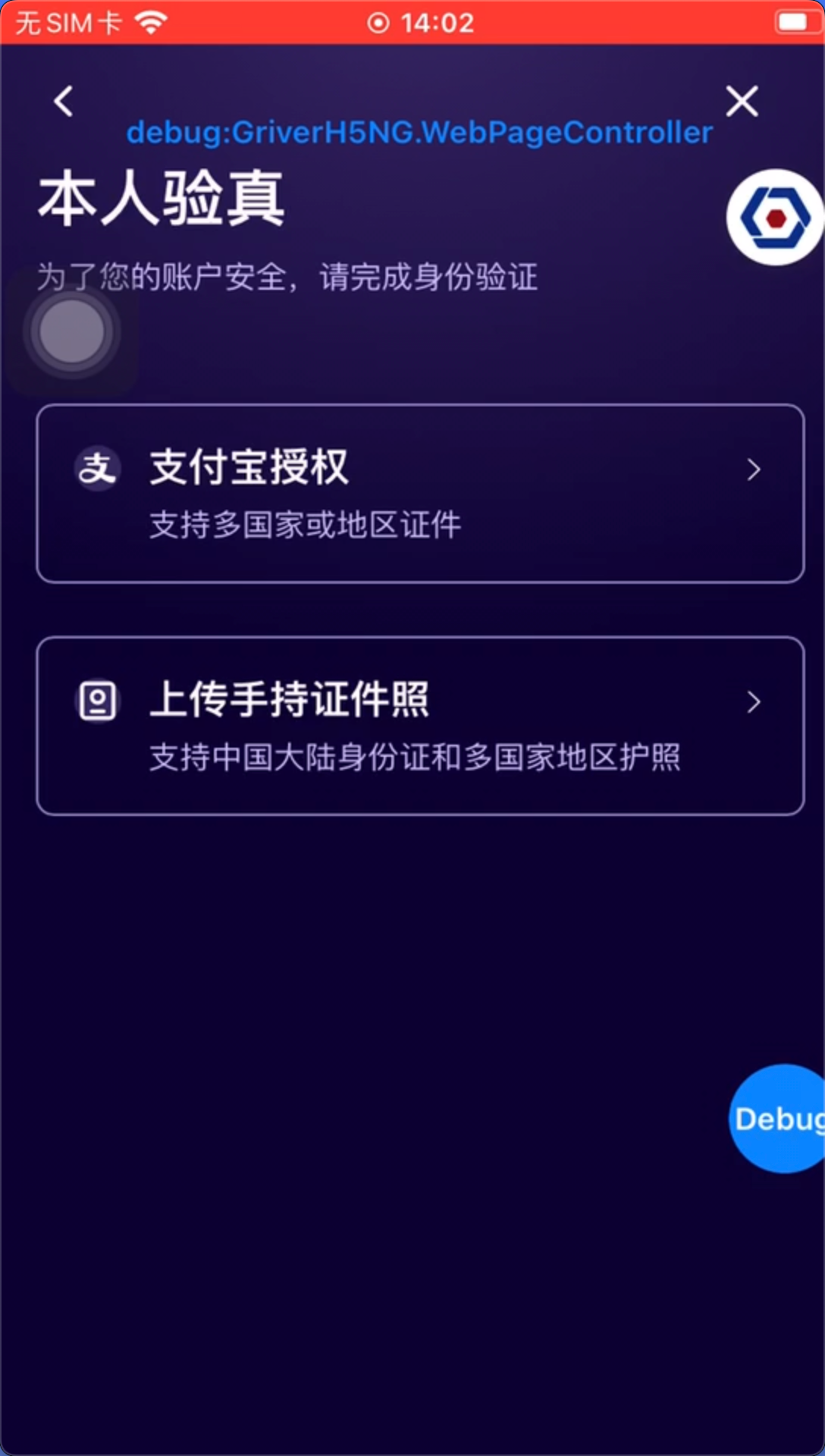Go back using the top-left arrow
Viewport: 825px width, 1456px height.
click(x=64, y=101)
